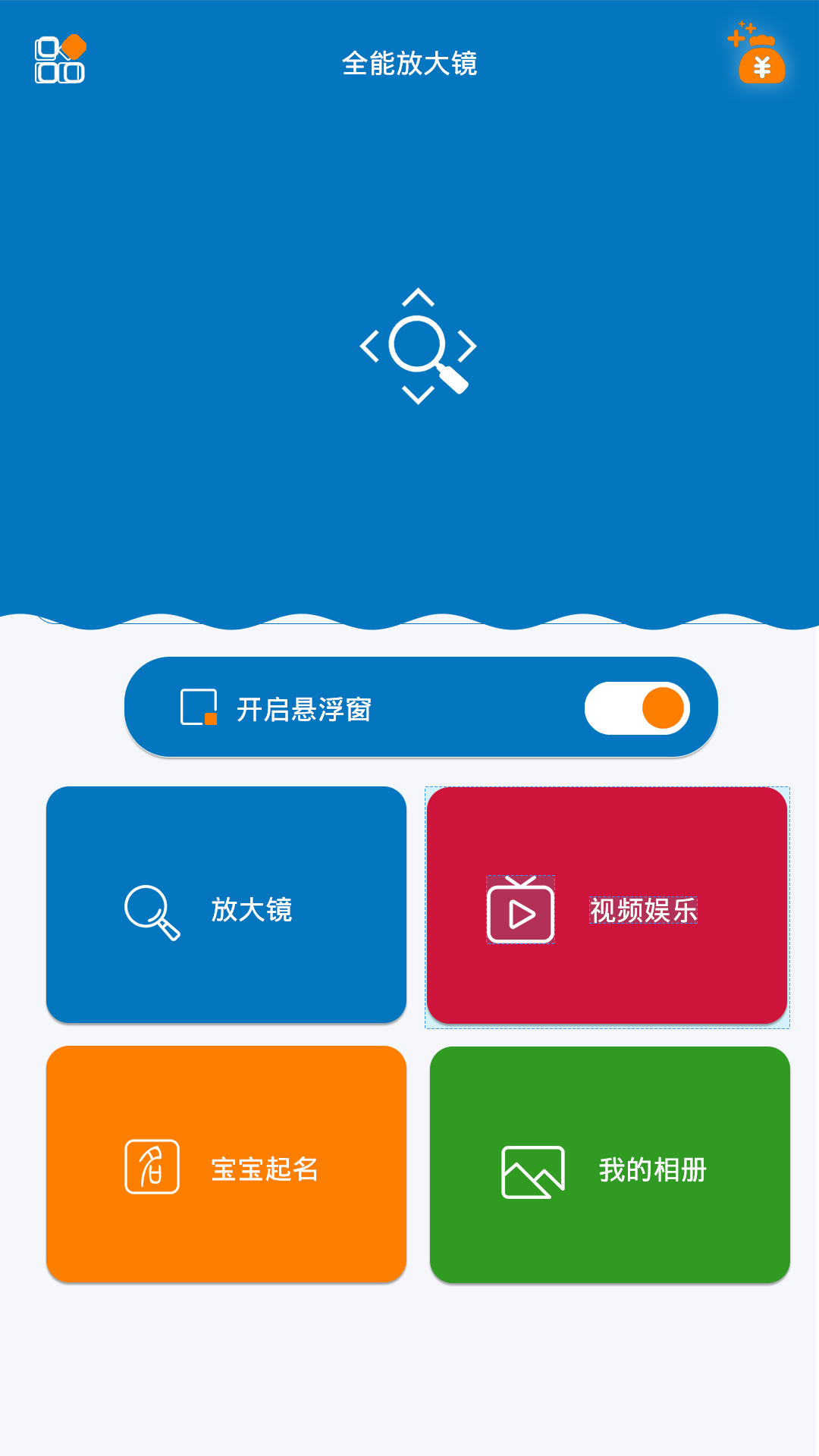
Task: Tap the center magnifier icon
Action: (418, 347)
